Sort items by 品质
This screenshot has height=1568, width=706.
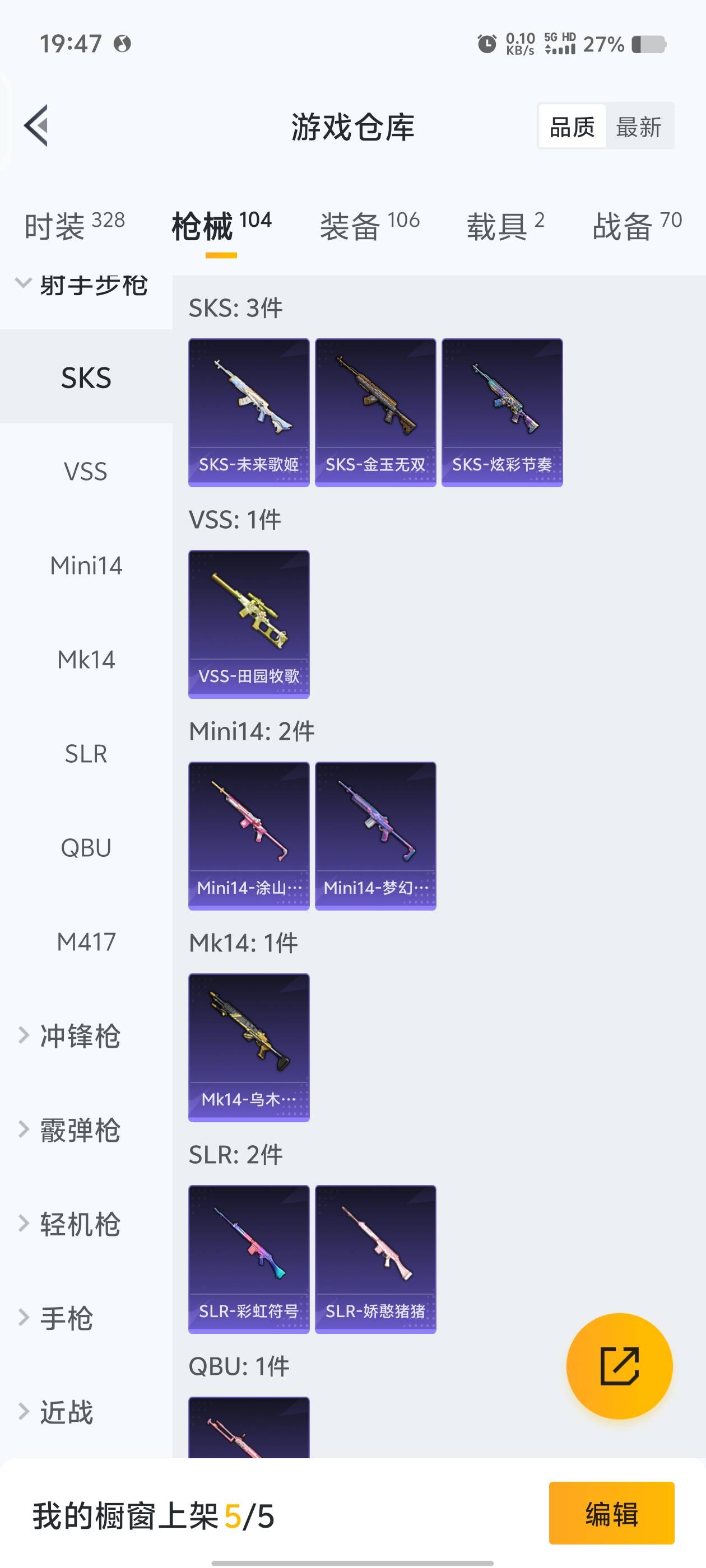[572, 127]
